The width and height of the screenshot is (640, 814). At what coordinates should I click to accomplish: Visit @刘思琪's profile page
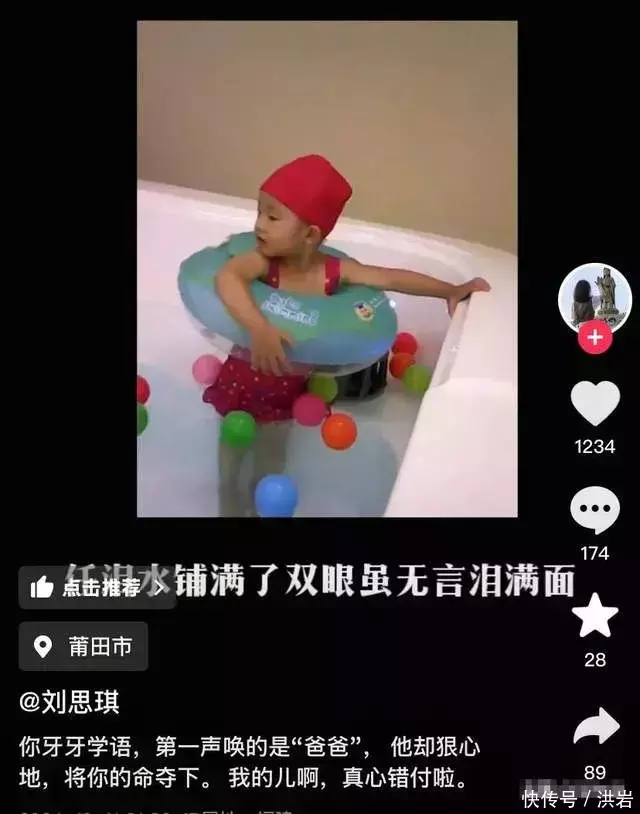[69, 702]
